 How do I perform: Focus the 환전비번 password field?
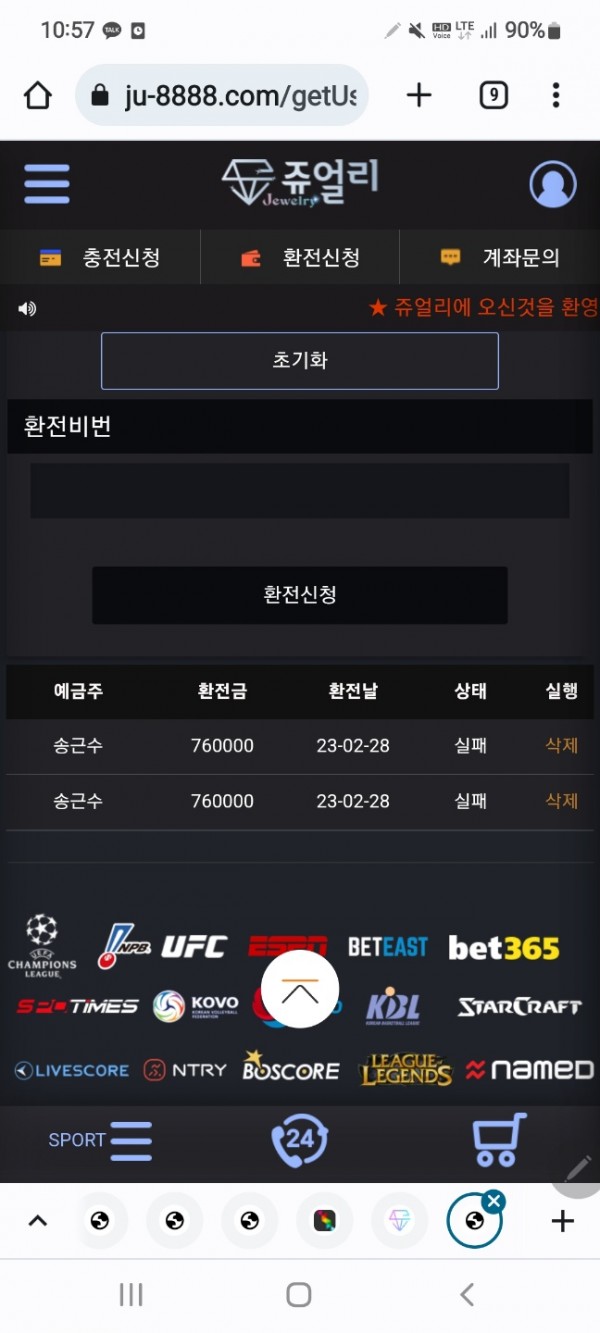click(x=300, y=490)
